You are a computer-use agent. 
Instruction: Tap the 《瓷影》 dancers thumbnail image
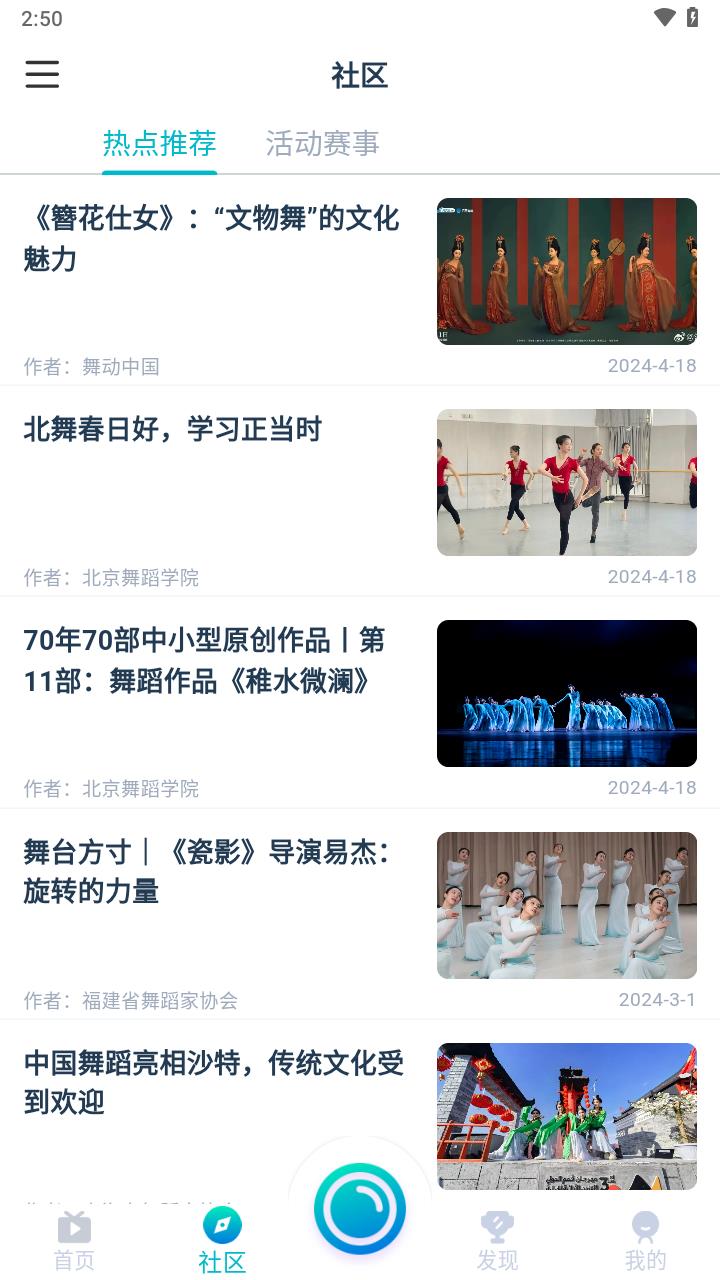coord(567,905)
